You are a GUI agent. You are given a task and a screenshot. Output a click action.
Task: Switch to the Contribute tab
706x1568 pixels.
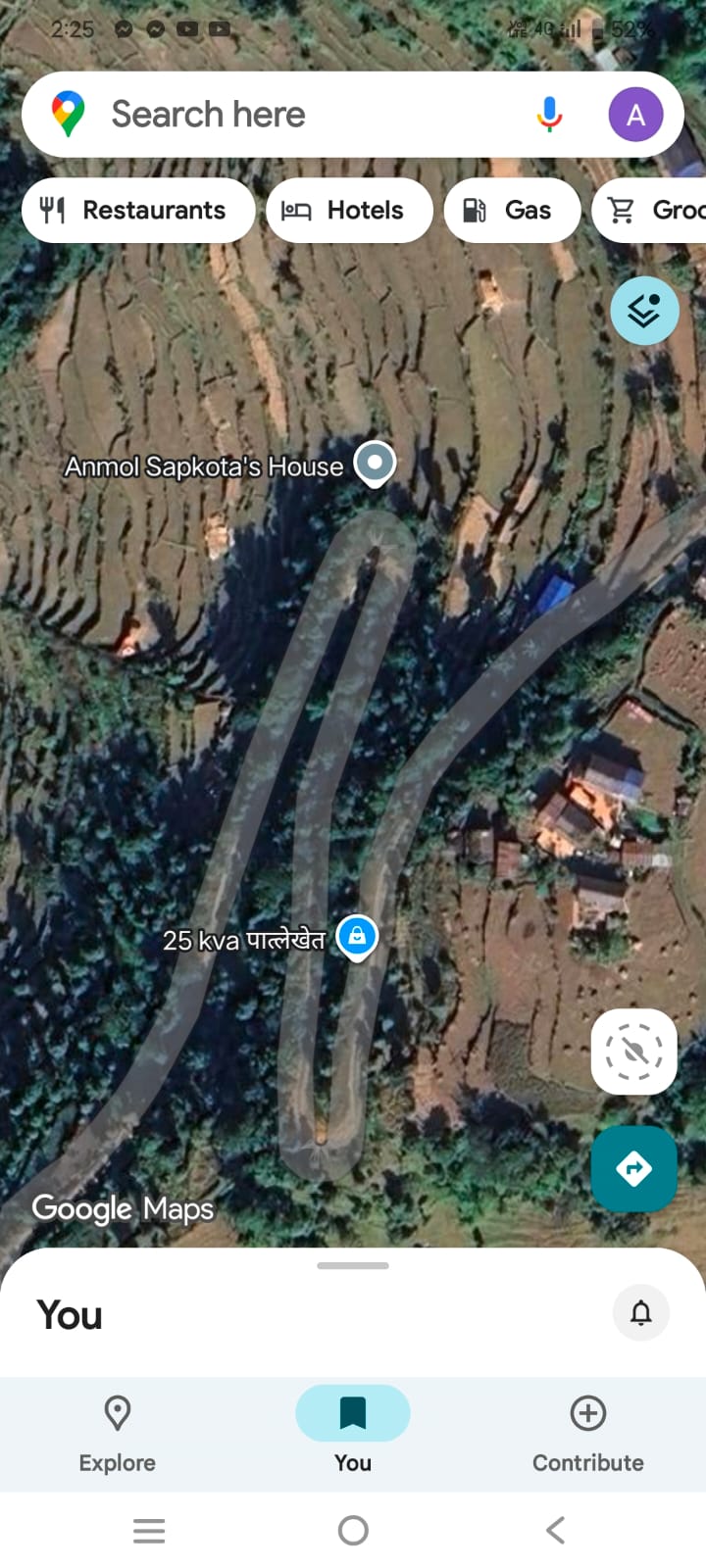pyautogui.click(x=588, y=1435)
